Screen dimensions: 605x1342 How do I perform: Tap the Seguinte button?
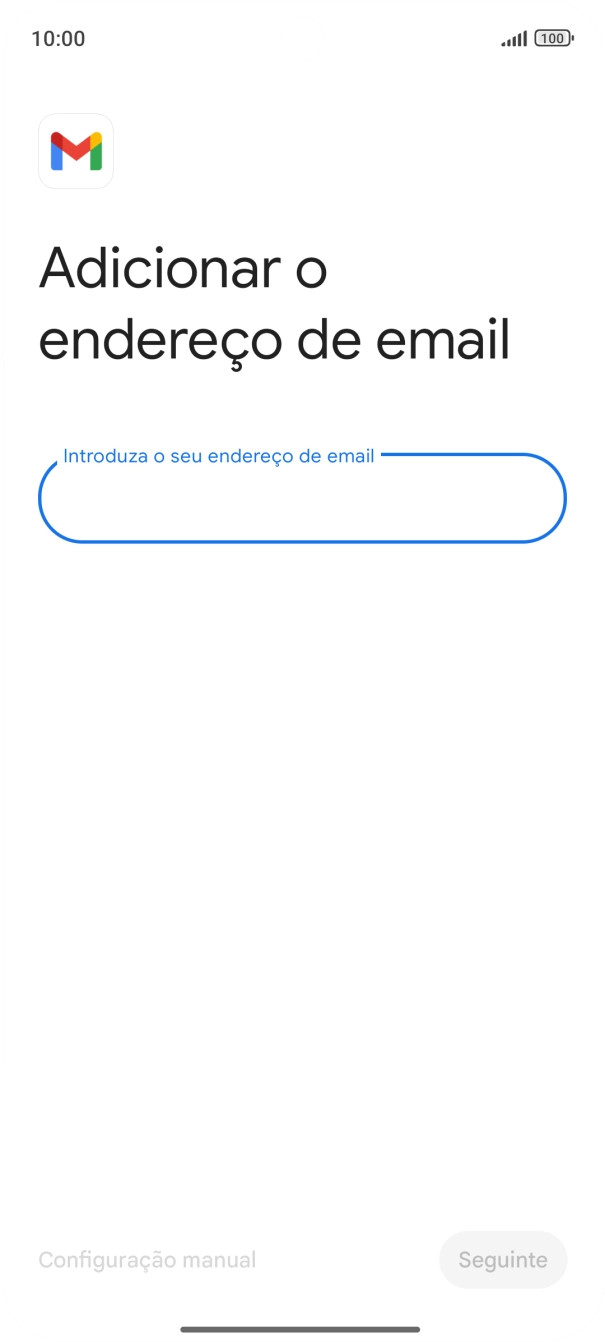(x=503, y=1259)
